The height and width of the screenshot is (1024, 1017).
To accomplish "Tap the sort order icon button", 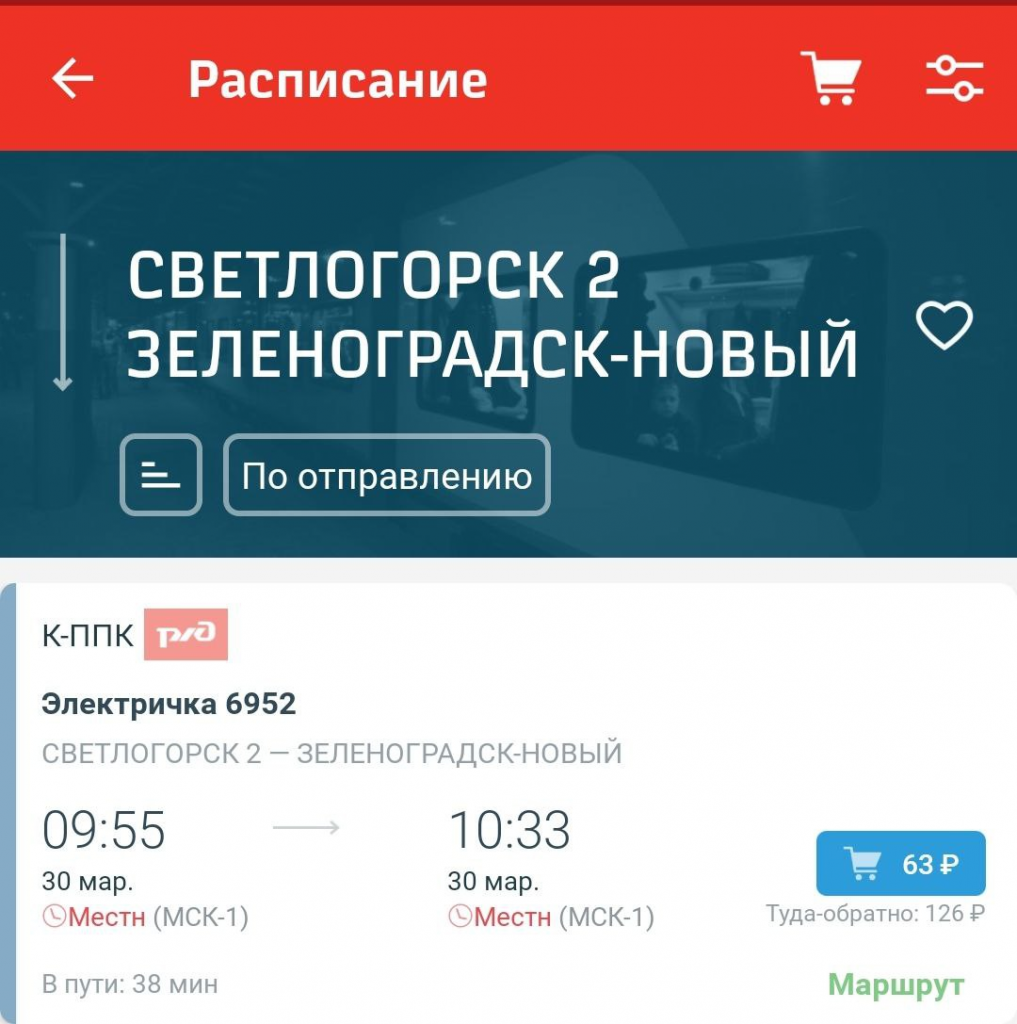I will (161, 475).
